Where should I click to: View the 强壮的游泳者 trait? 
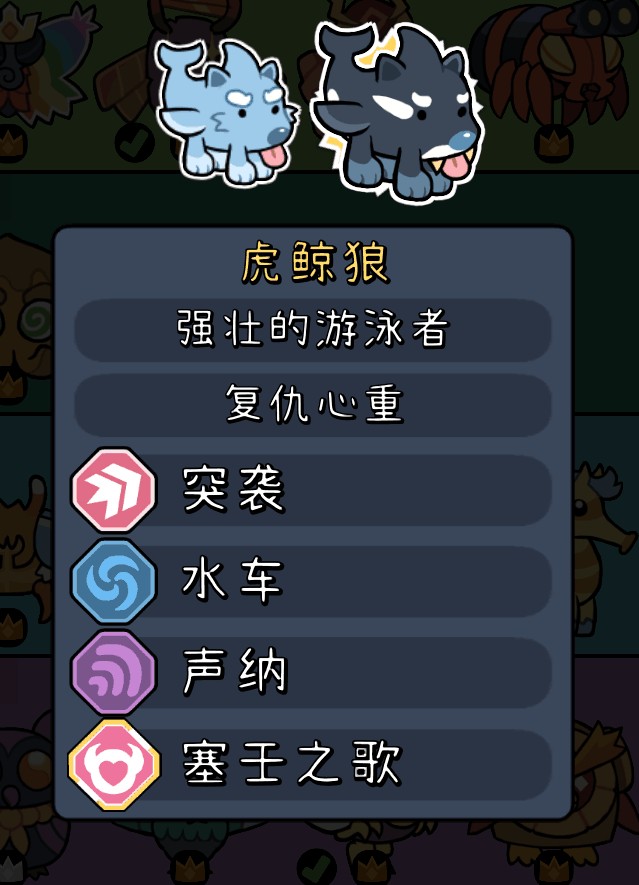click(312, 329)
